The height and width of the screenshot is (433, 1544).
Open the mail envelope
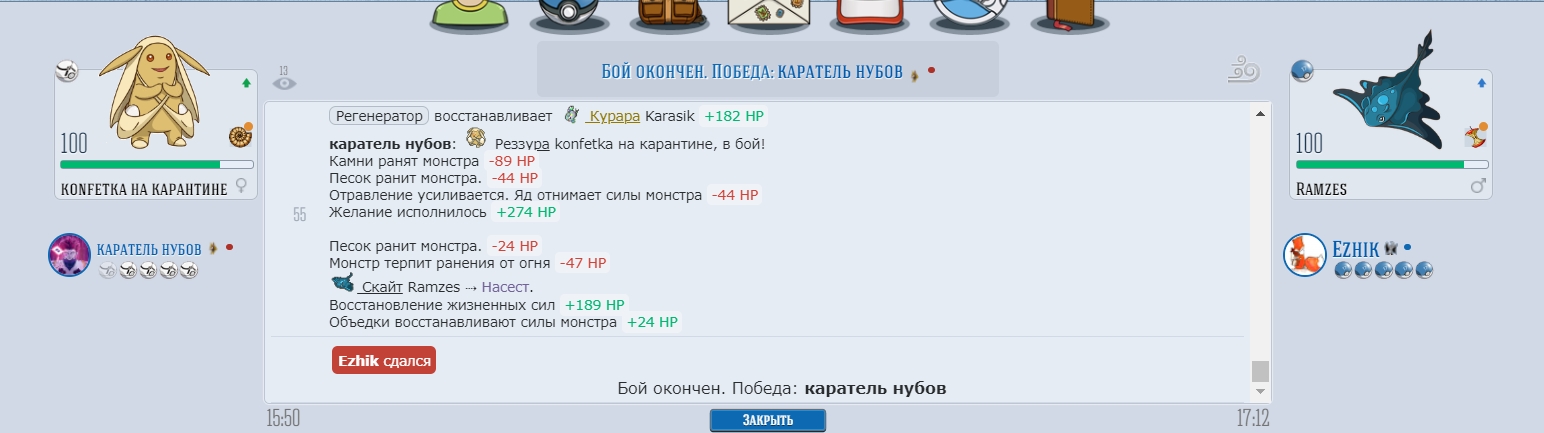pos(767,14)
